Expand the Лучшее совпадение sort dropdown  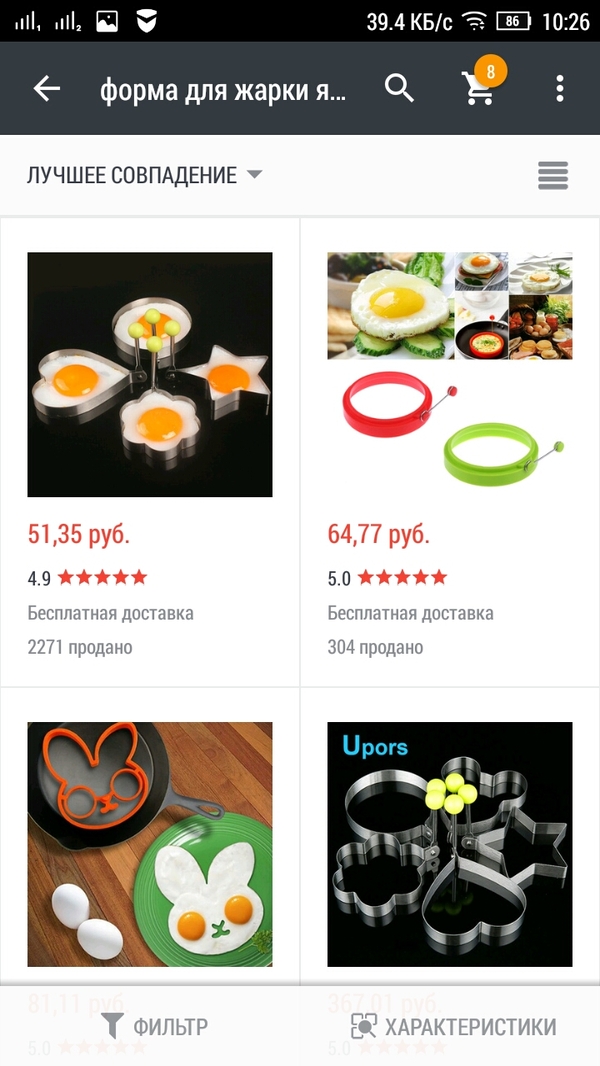[x=145, y=175]
